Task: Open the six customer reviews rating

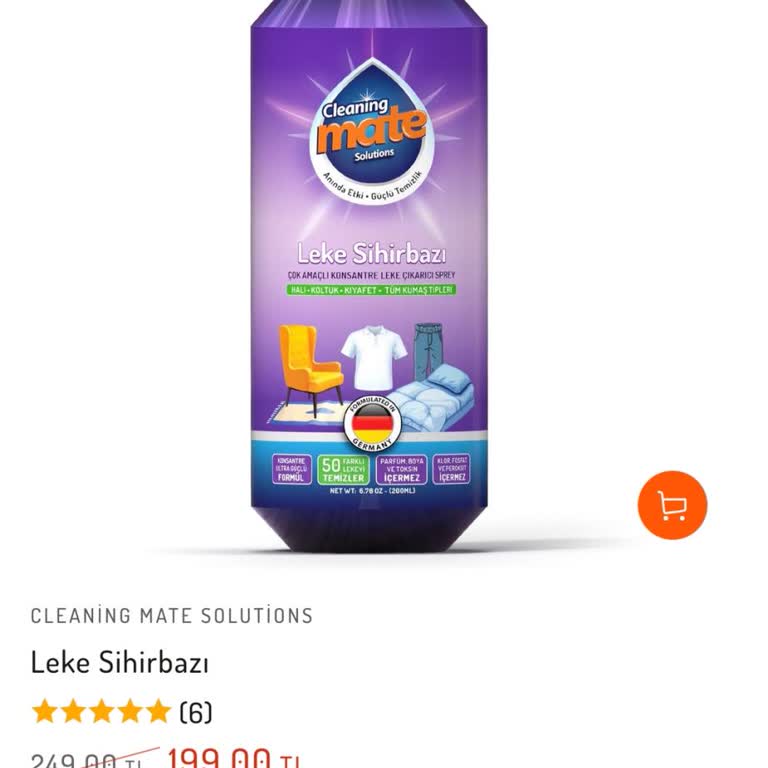Action: point(122,712)
